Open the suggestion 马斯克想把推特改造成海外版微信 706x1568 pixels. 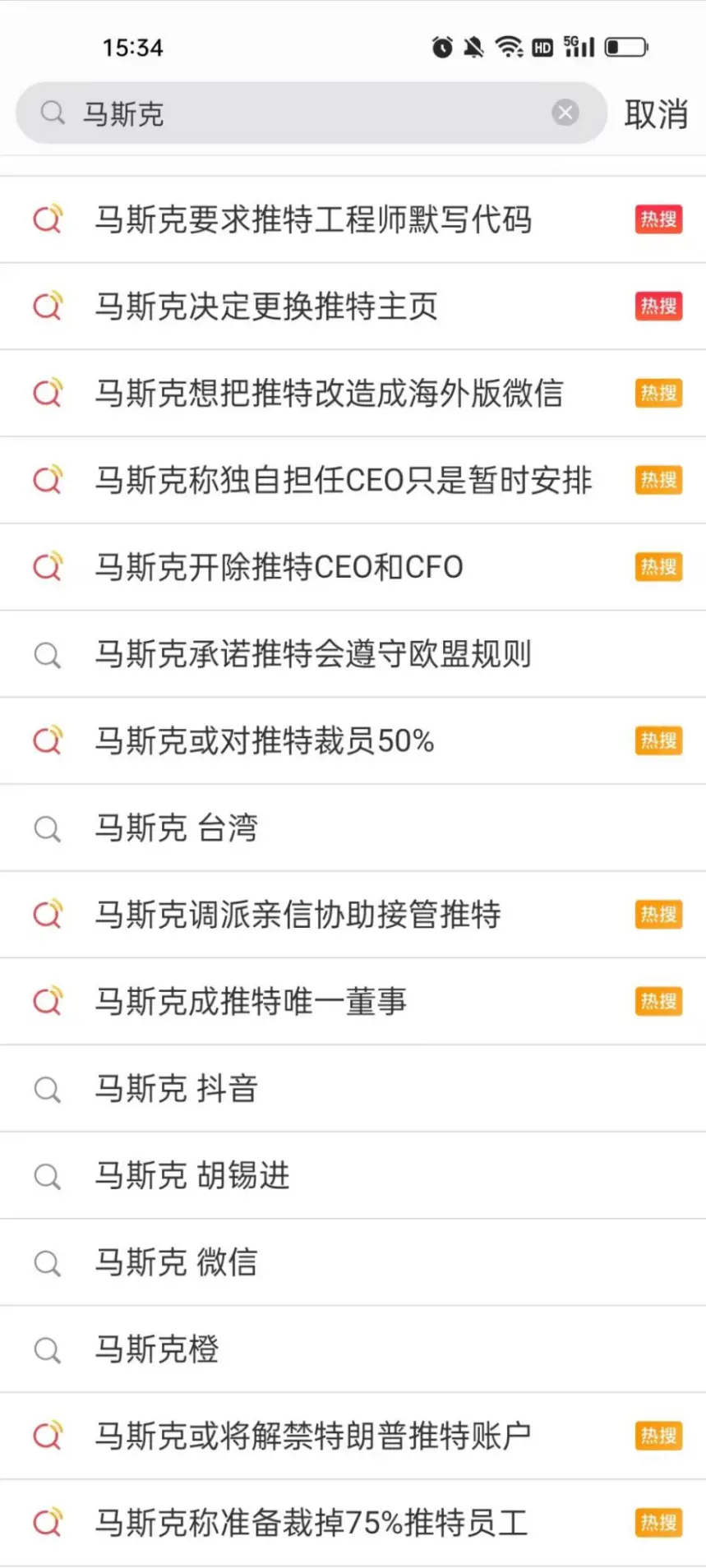click(329, 393)
